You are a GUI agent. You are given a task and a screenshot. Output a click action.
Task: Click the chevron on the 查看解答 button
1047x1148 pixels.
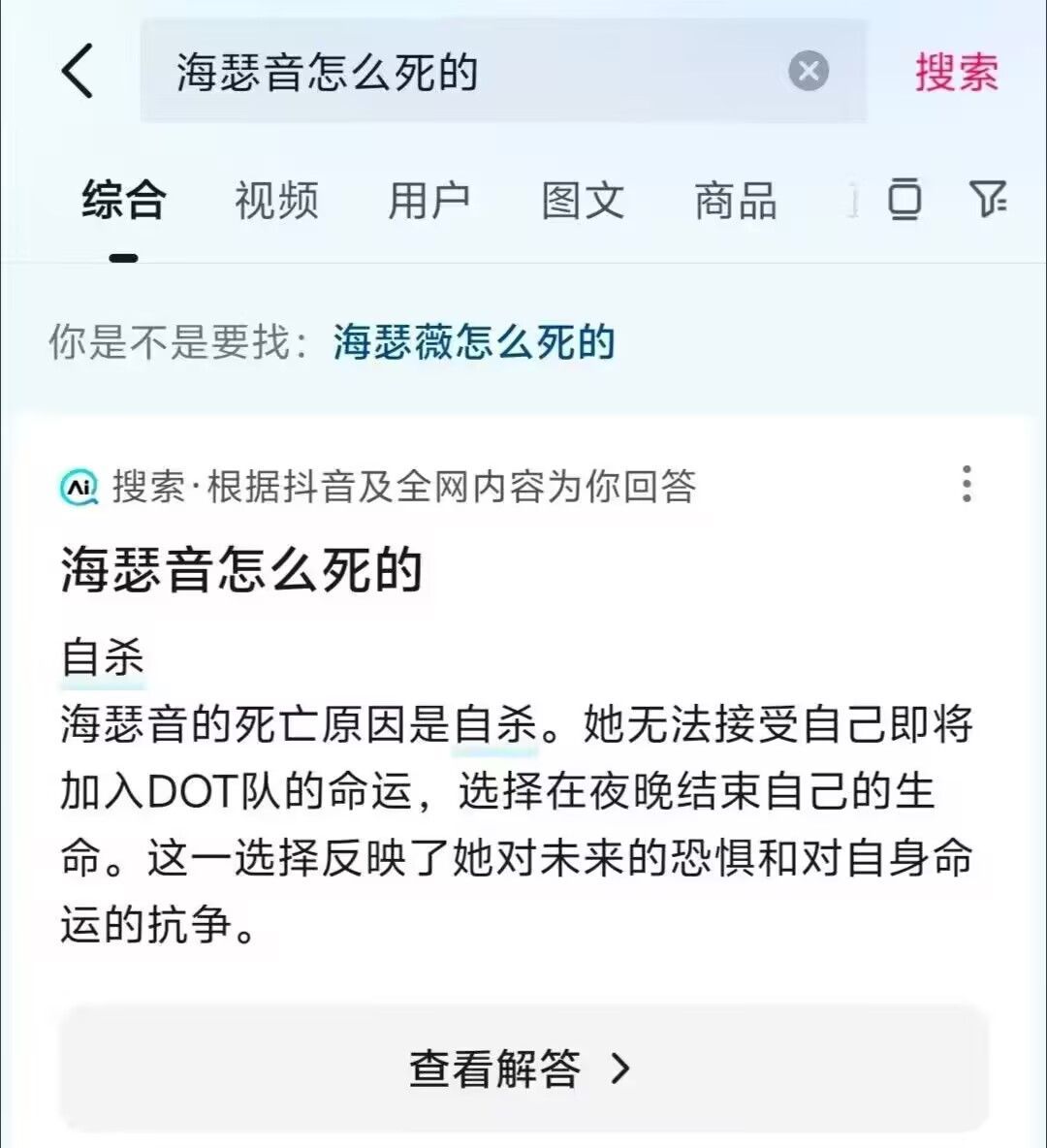[x=620, y=1068]
